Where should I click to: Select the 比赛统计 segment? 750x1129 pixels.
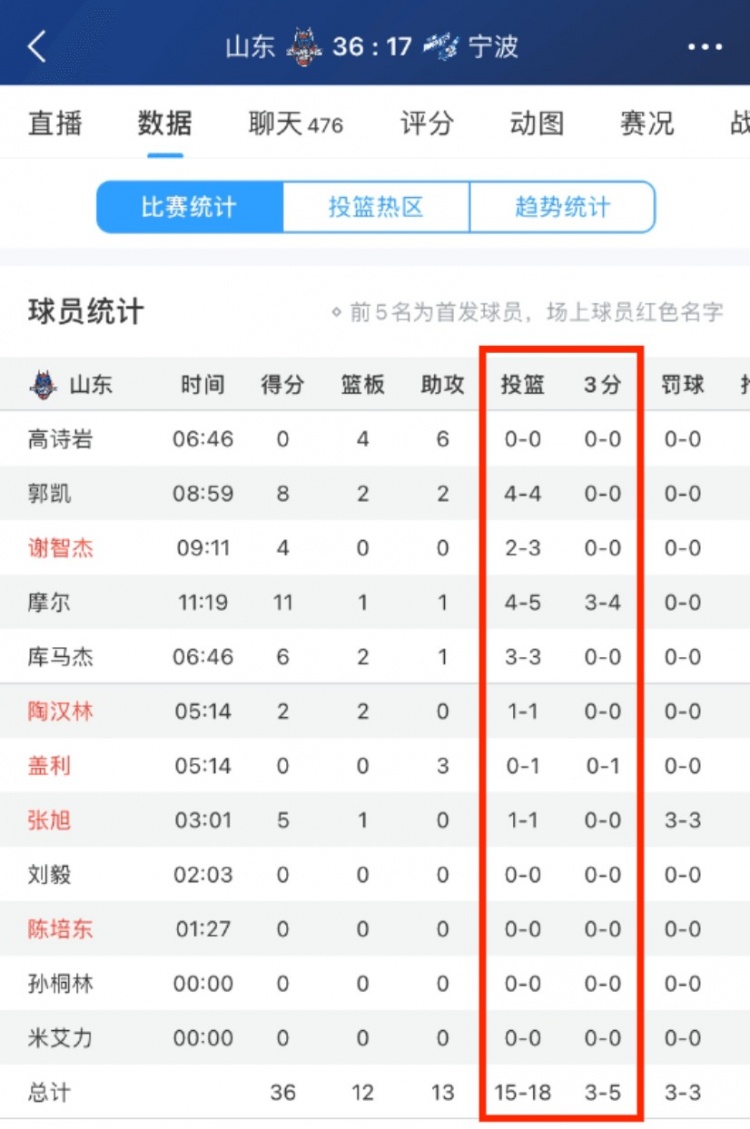point(189,207)
